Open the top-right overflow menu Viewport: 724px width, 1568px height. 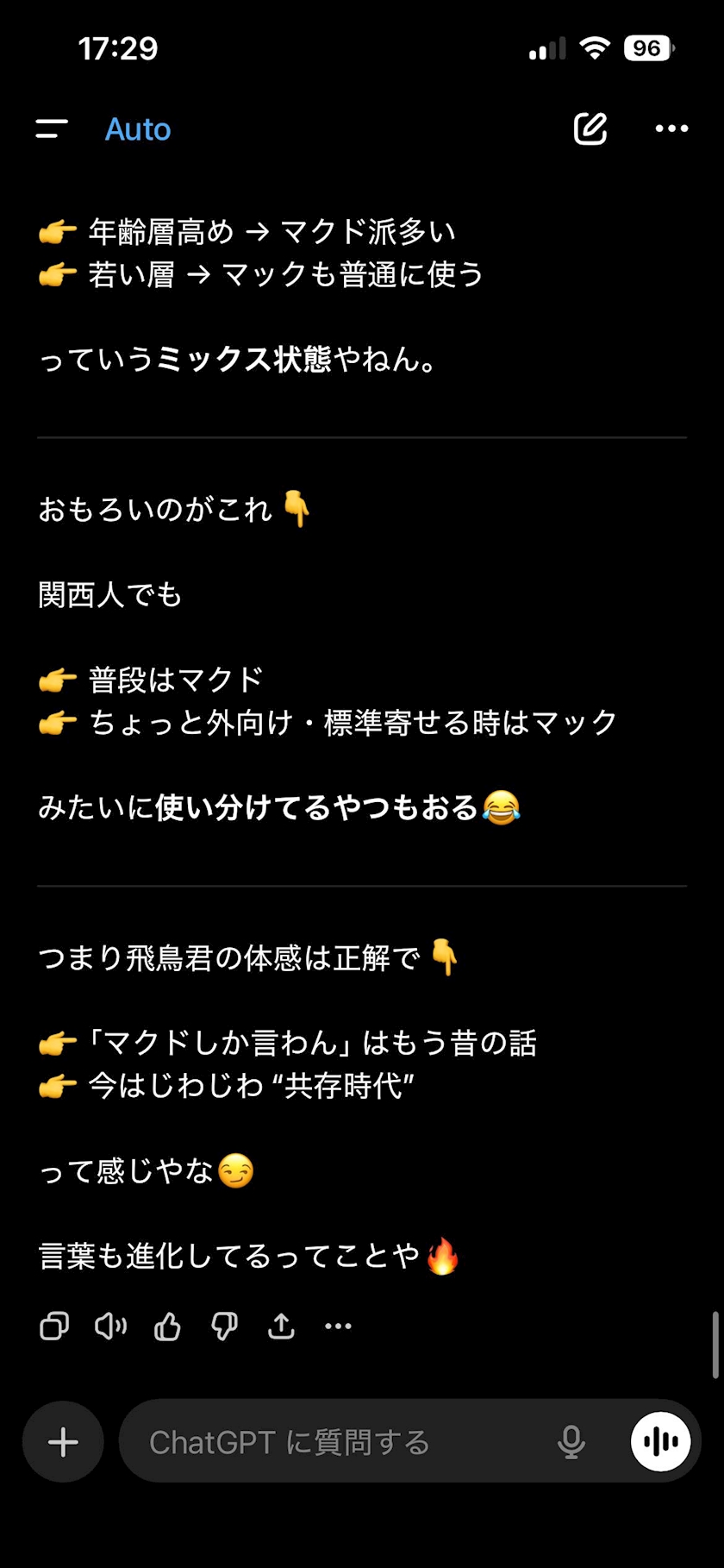[671, 129]
